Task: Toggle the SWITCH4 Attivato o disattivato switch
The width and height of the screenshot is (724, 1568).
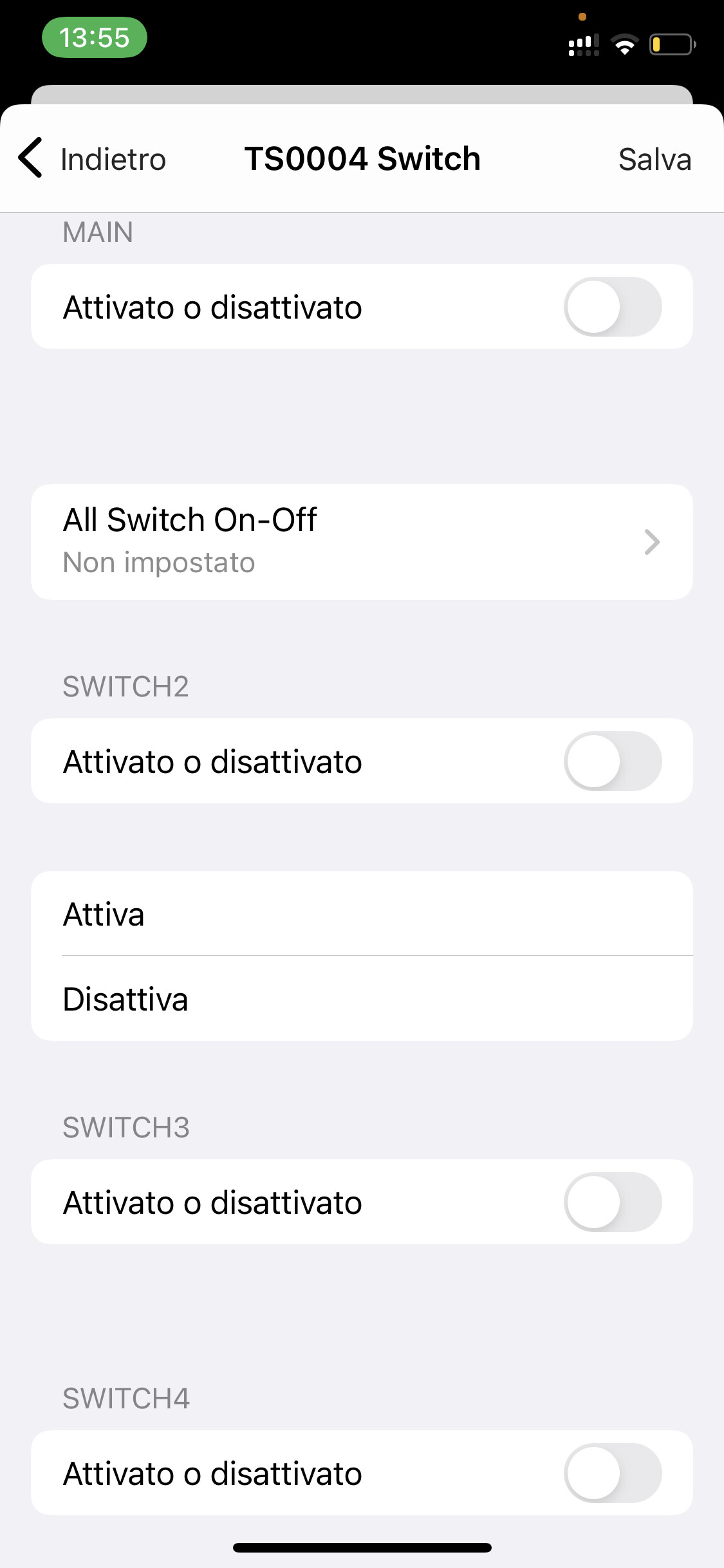Action: tap(612, 1473)
